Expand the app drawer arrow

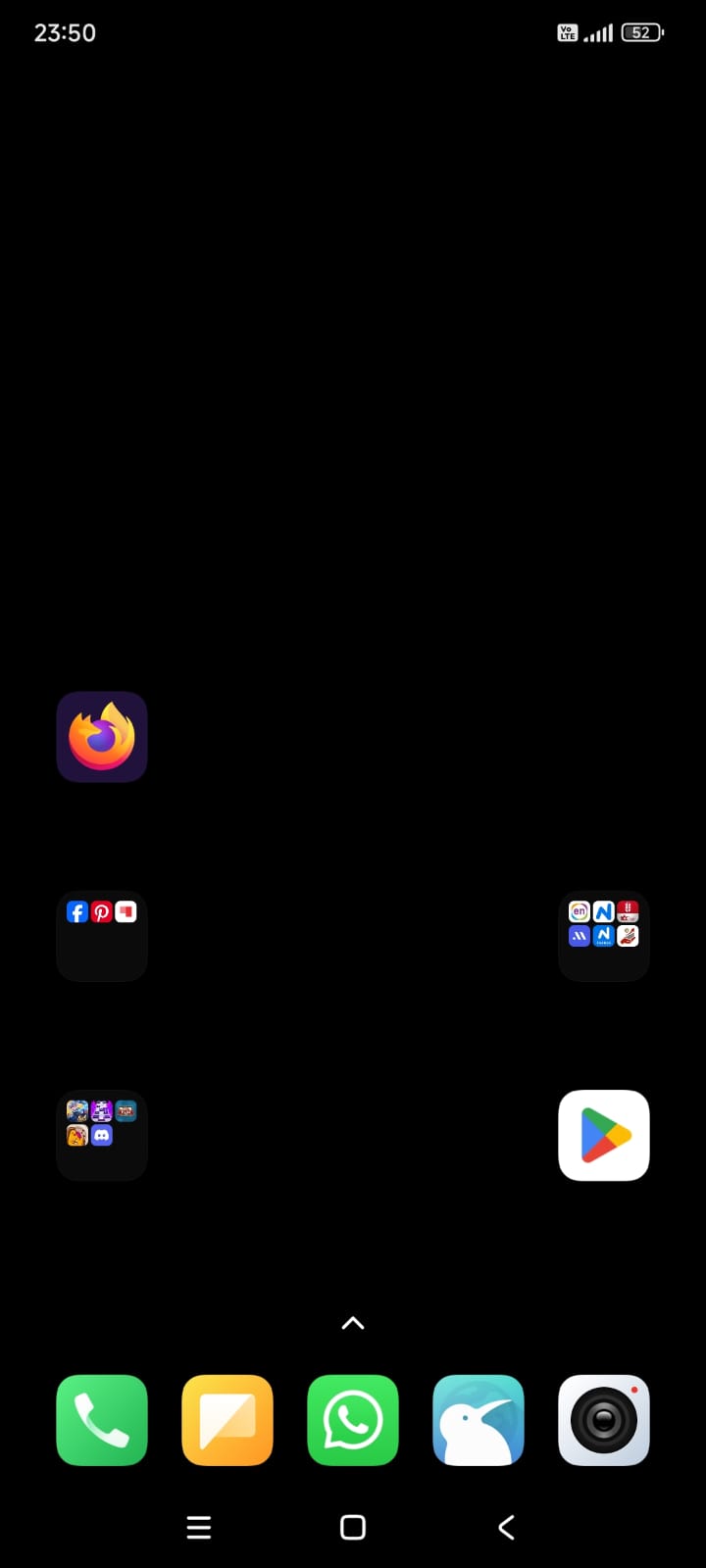(x=353, y=1323)
